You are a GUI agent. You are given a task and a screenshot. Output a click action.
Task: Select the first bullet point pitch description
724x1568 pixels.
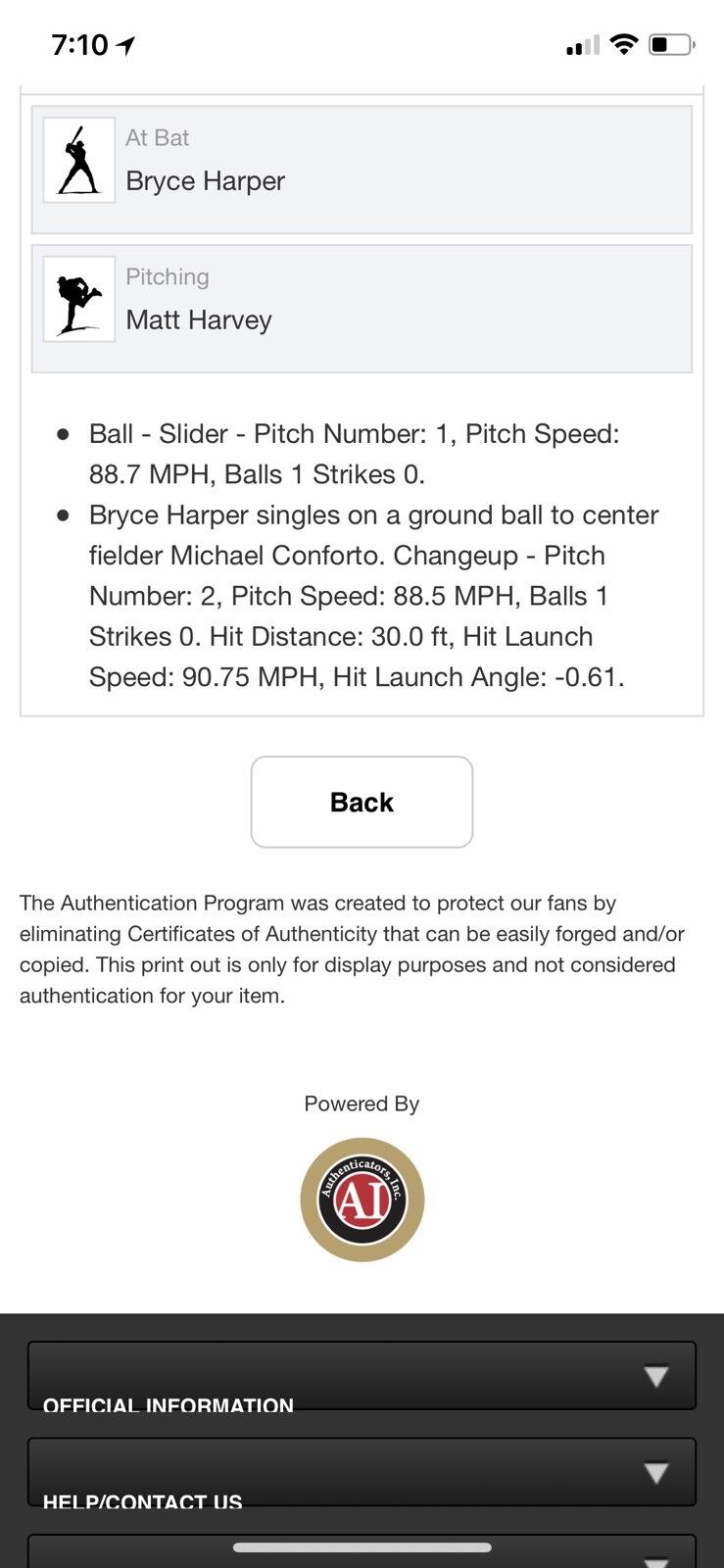click(x=353, y=454)
